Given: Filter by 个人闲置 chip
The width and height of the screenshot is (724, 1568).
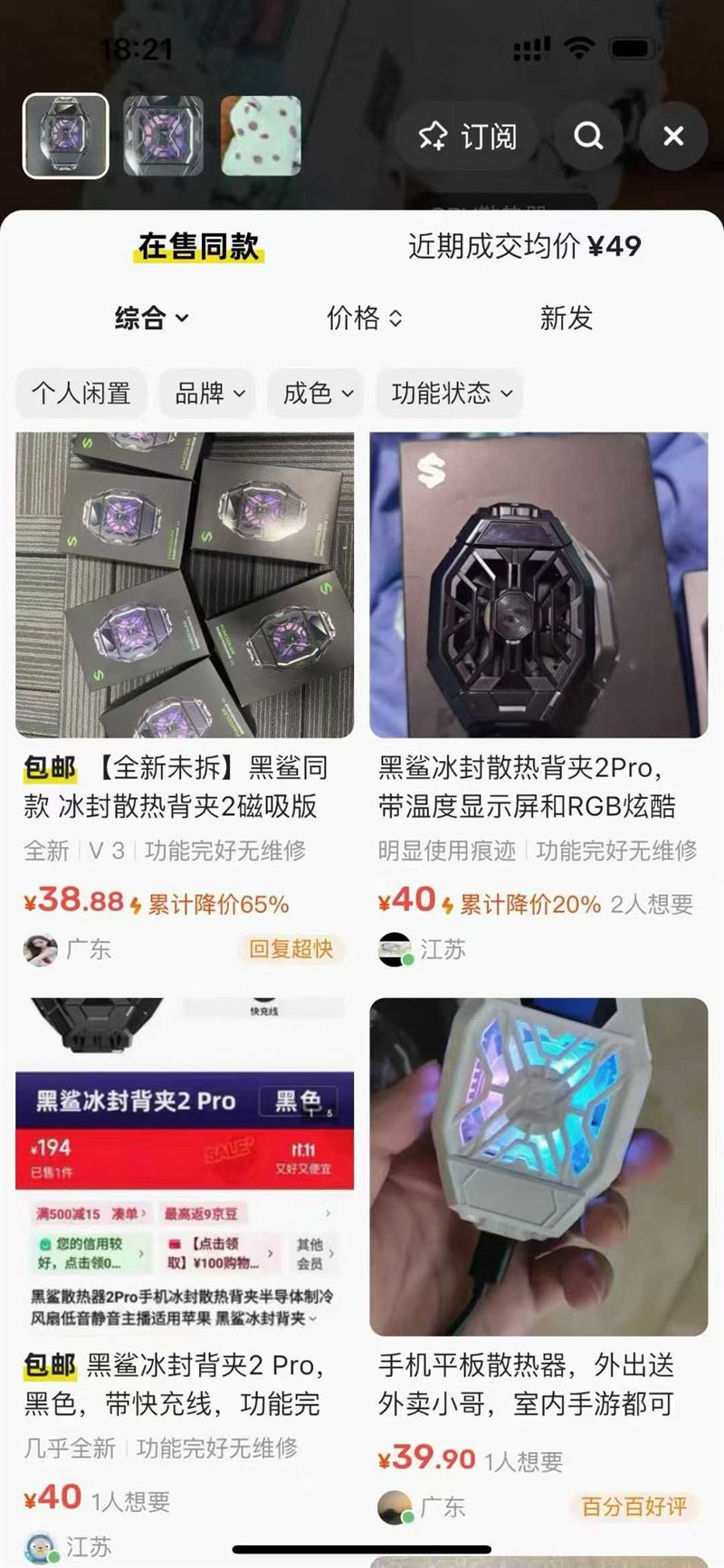Looking at the screenshot, I should (81, 393).
